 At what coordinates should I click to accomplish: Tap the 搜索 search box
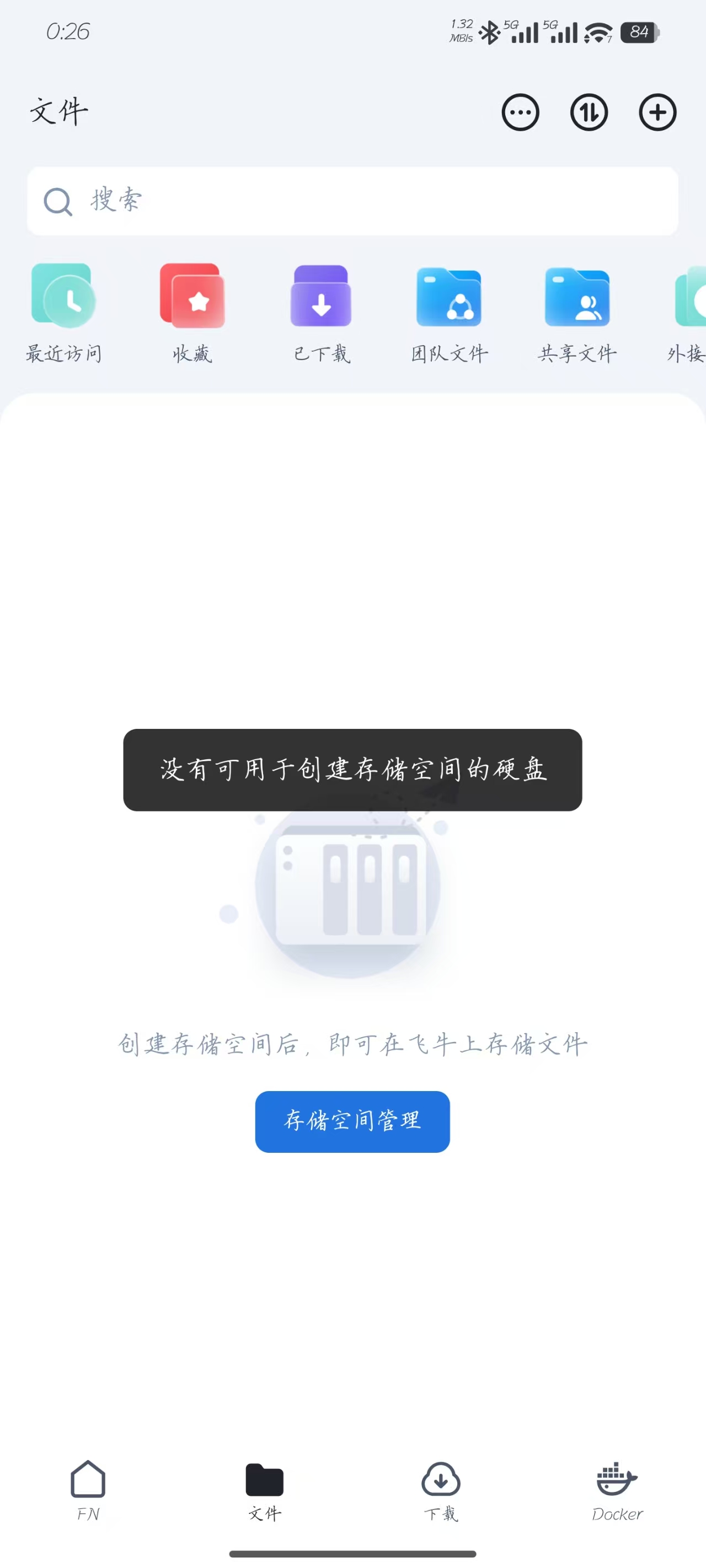[352, 201]
